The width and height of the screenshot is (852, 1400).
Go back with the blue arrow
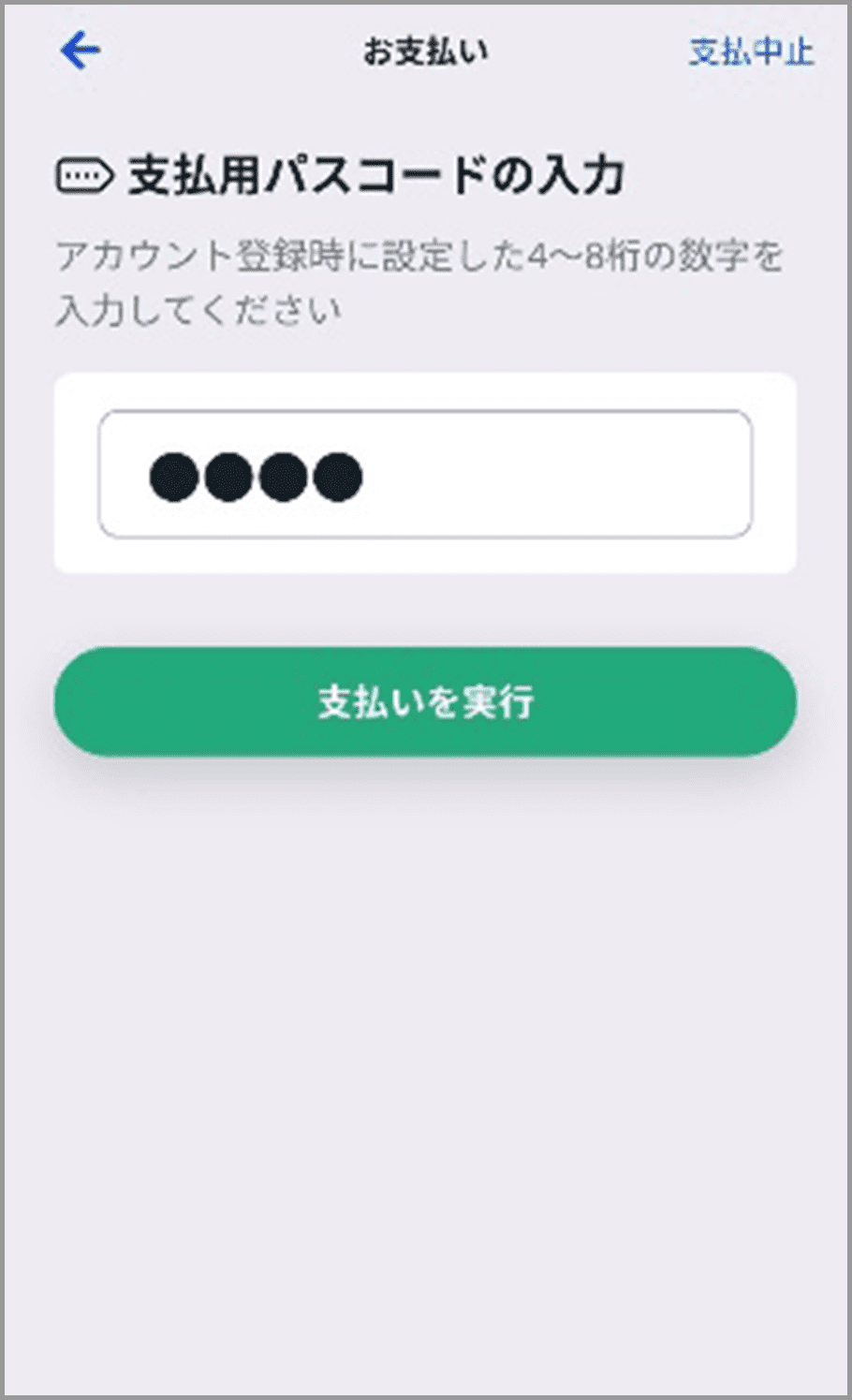(81, 50)
